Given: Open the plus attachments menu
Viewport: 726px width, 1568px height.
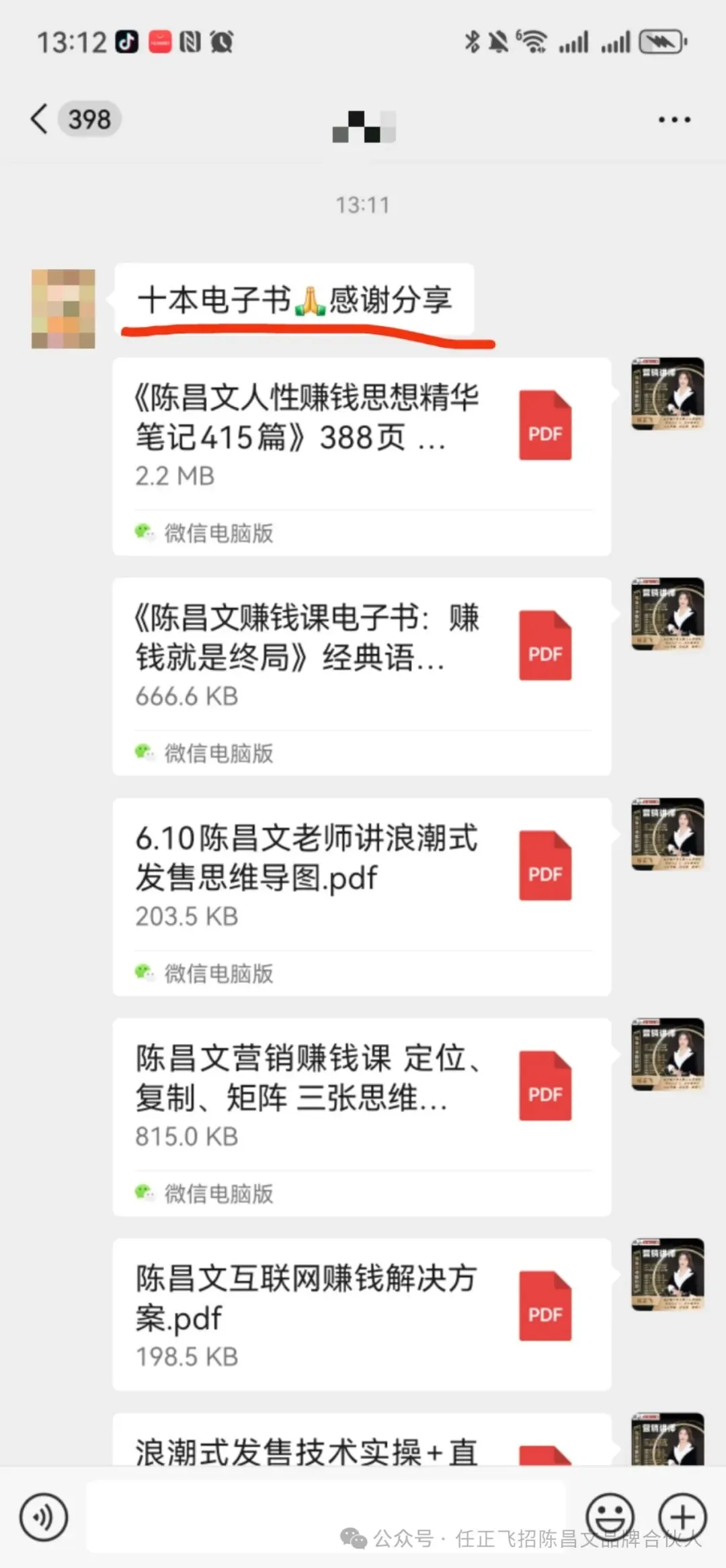Looking at the screenshot, I should [682, 1518].
